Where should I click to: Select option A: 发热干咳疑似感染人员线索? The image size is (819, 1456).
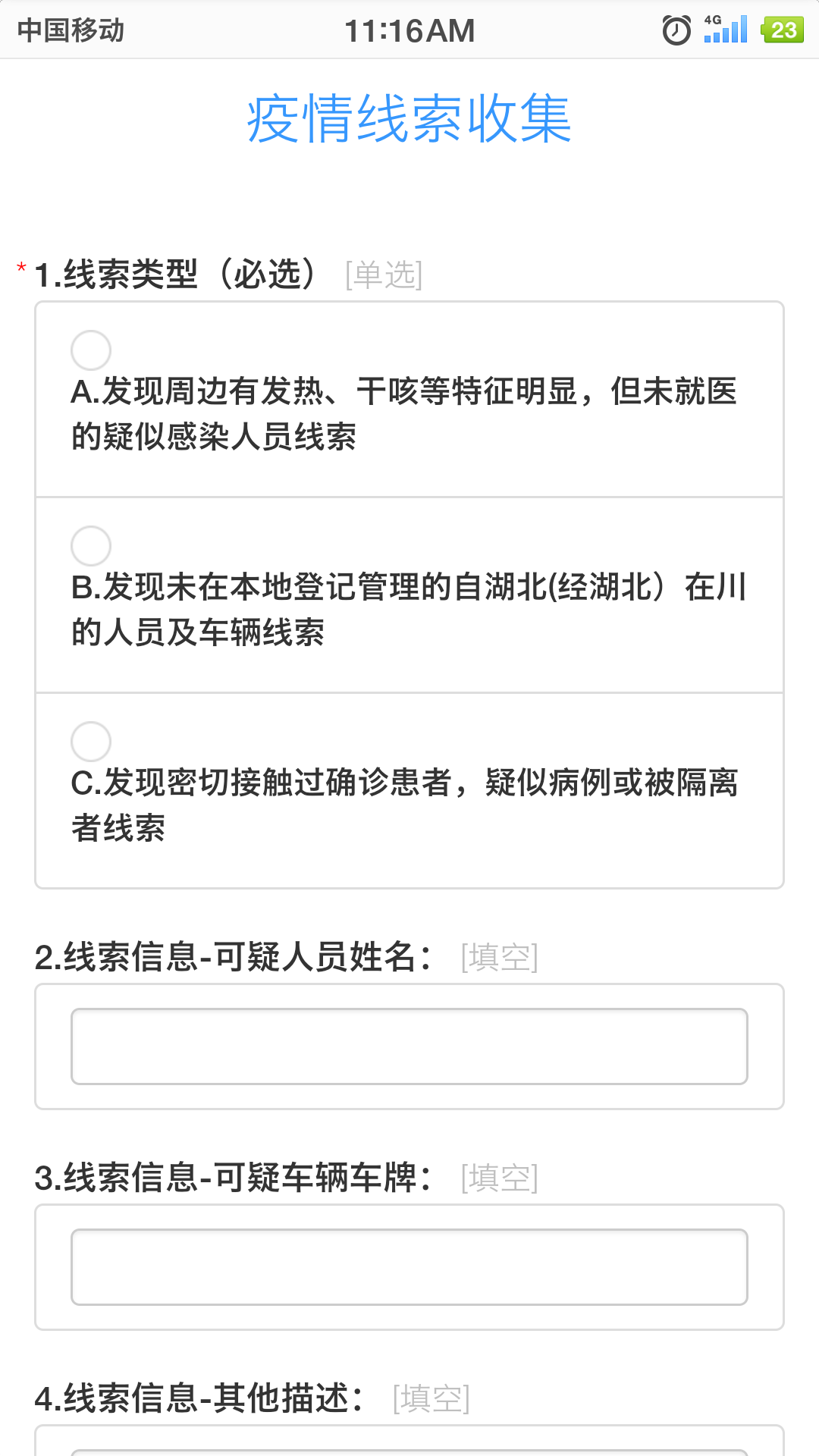(x=91, y=350)
